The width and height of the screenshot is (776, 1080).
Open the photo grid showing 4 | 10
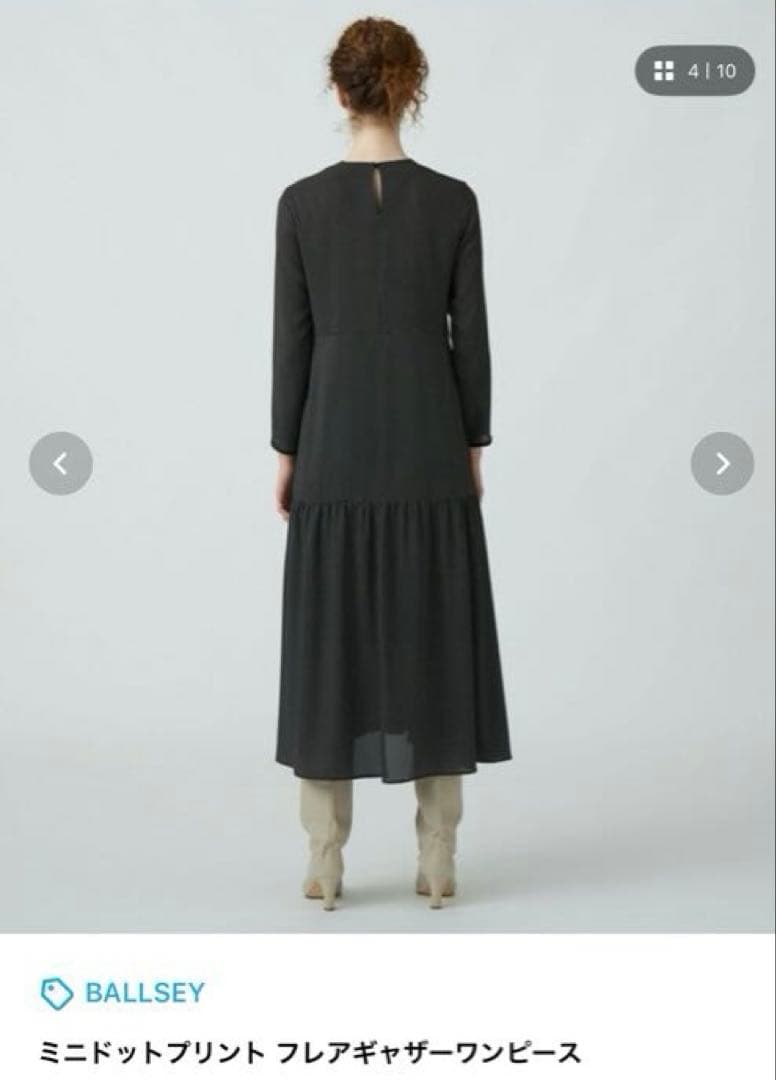tap(695, 71)
